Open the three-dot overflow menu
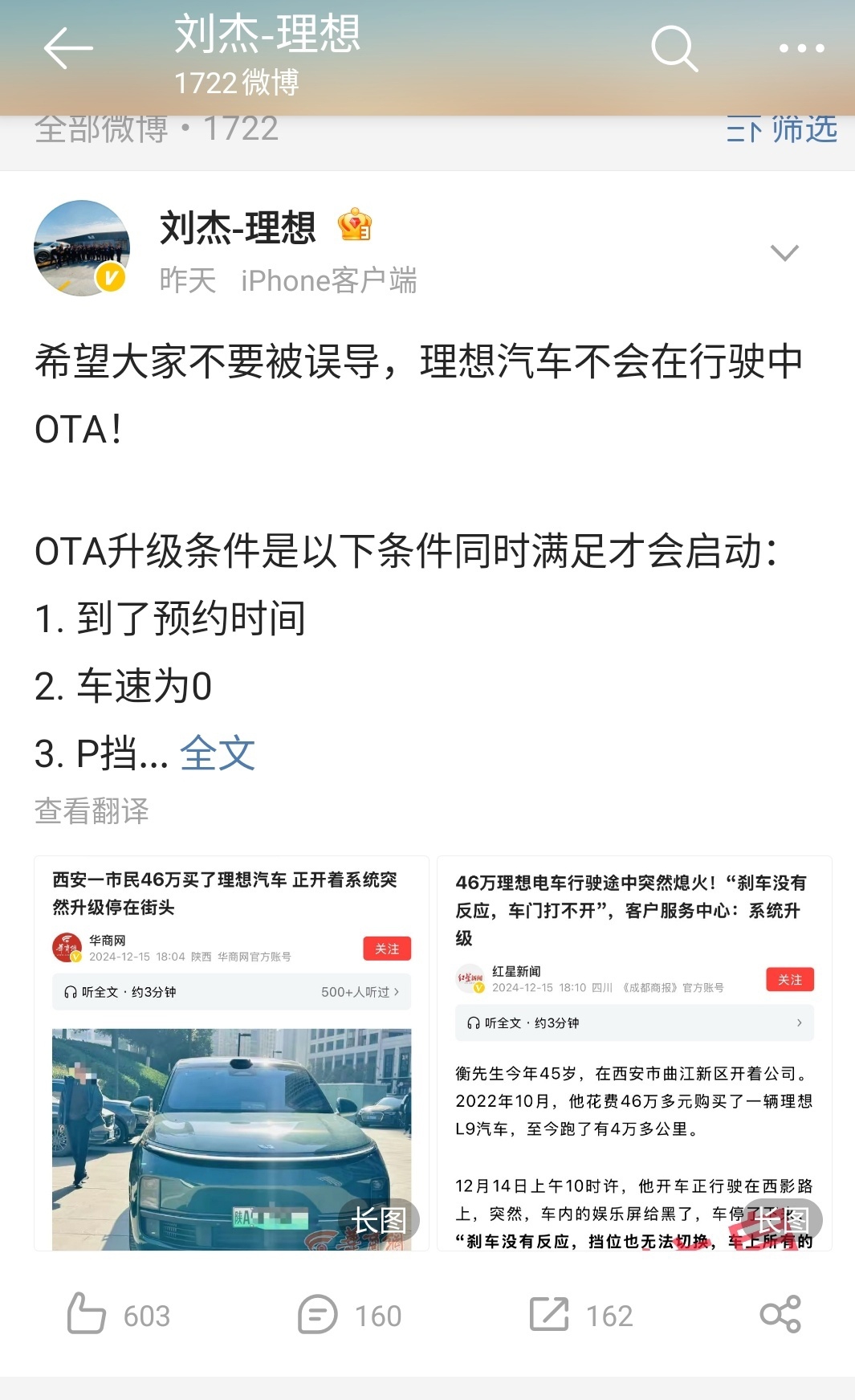 801,49
